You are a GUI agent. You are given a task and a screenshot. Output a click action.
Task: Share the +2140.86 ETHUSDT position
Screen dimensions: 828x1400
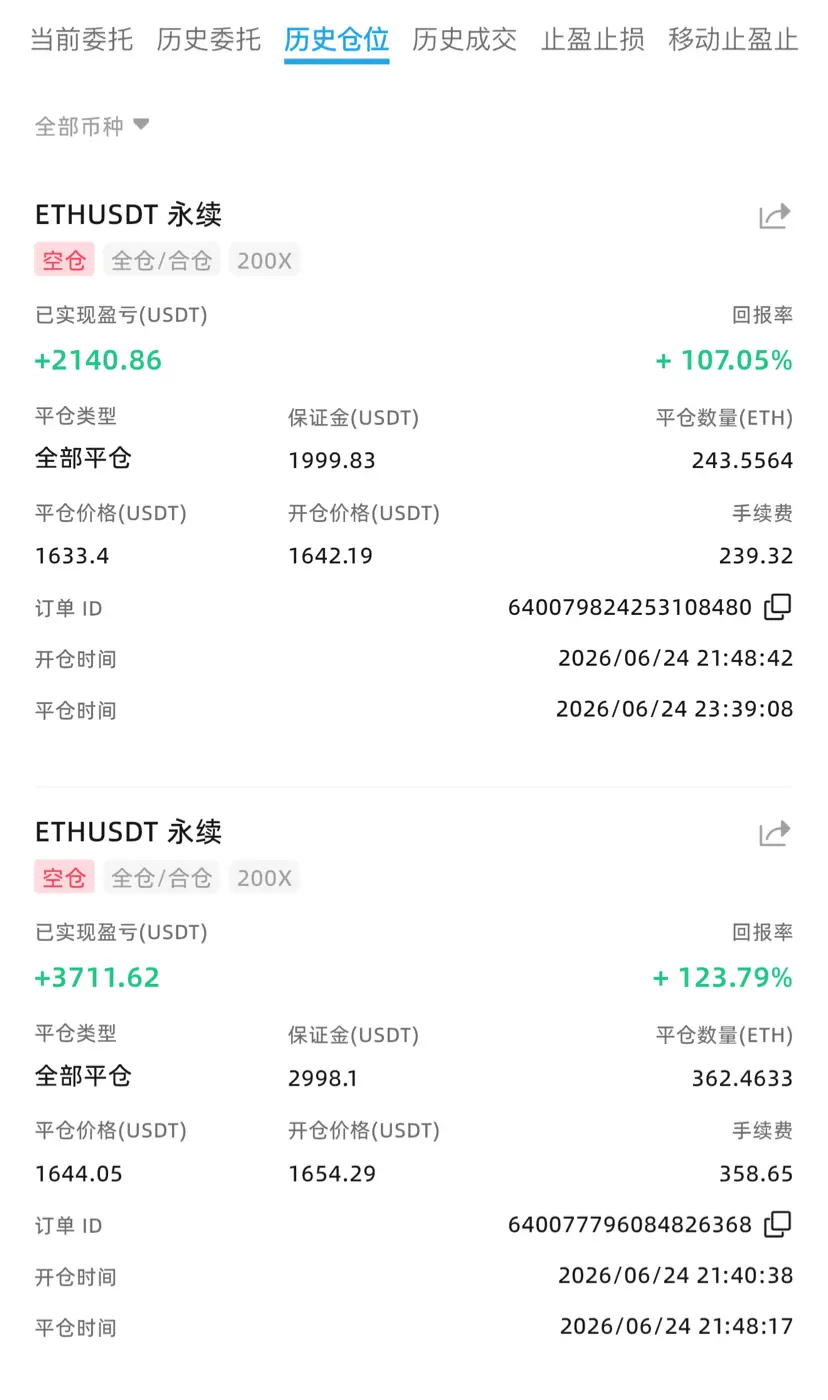(x=775, y=216)
